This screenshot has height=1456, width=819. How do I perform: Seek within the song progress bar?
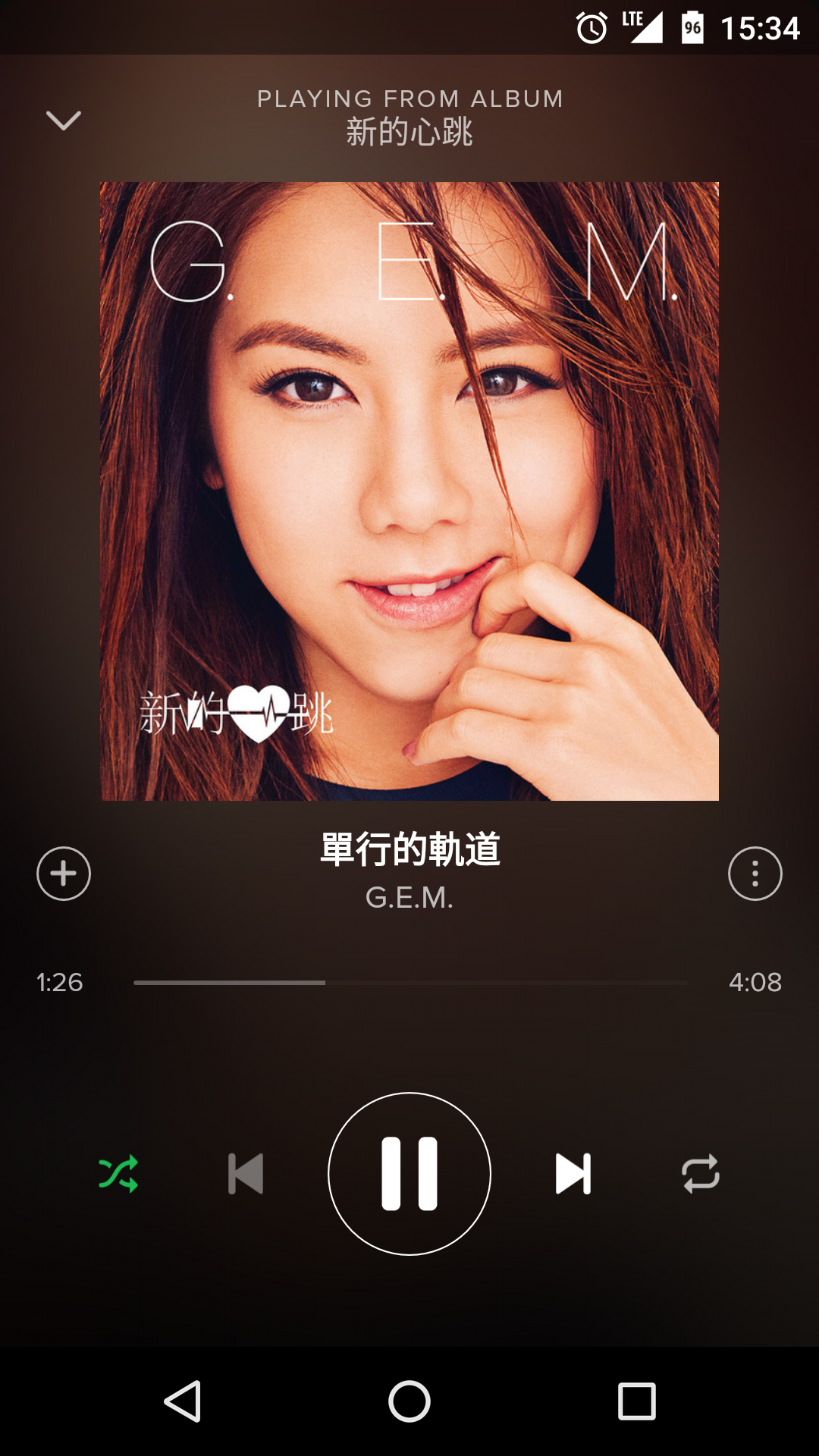409,983
